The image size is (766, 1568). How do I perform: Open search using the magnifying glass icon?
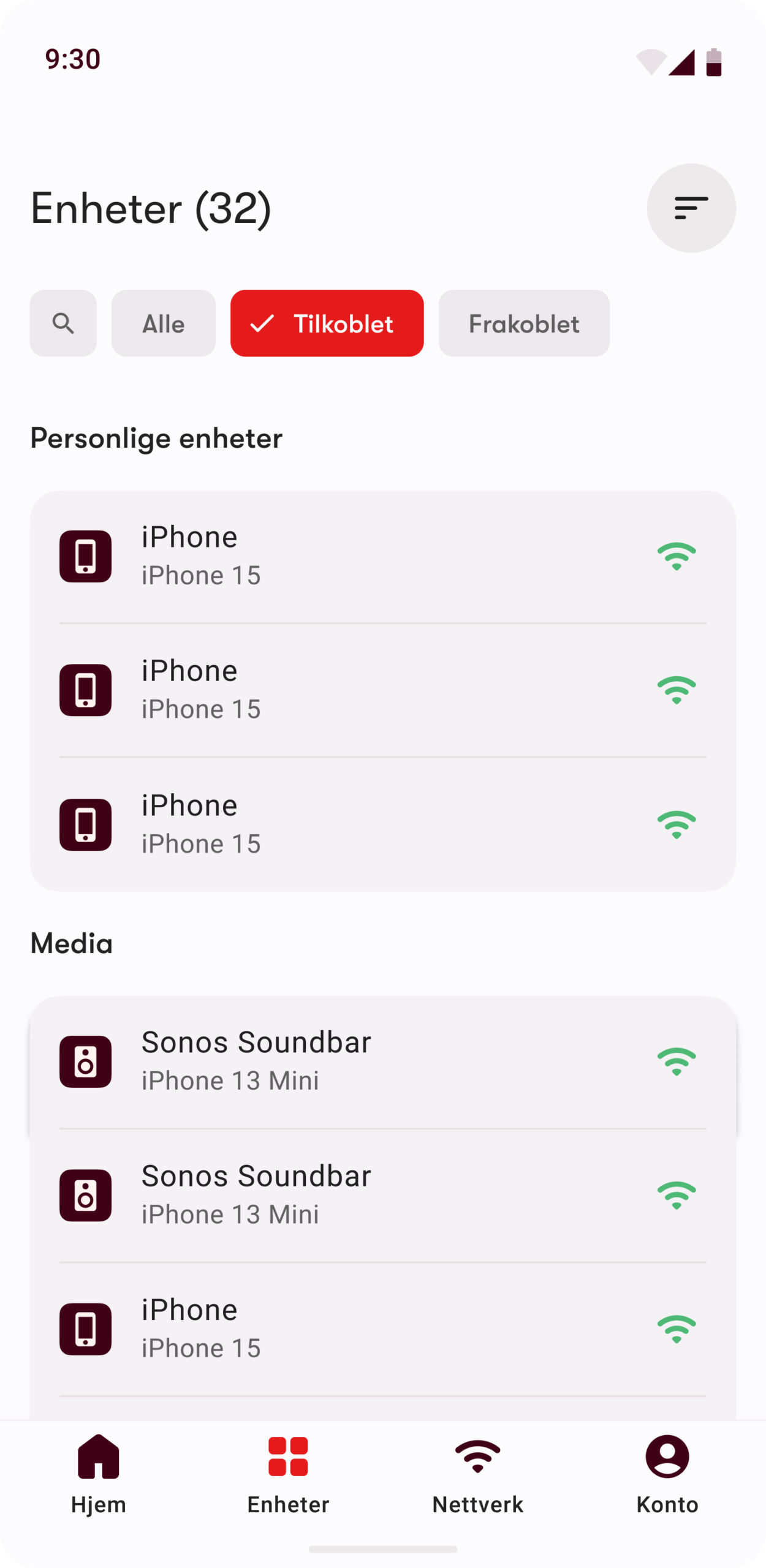tap(63, 323)
